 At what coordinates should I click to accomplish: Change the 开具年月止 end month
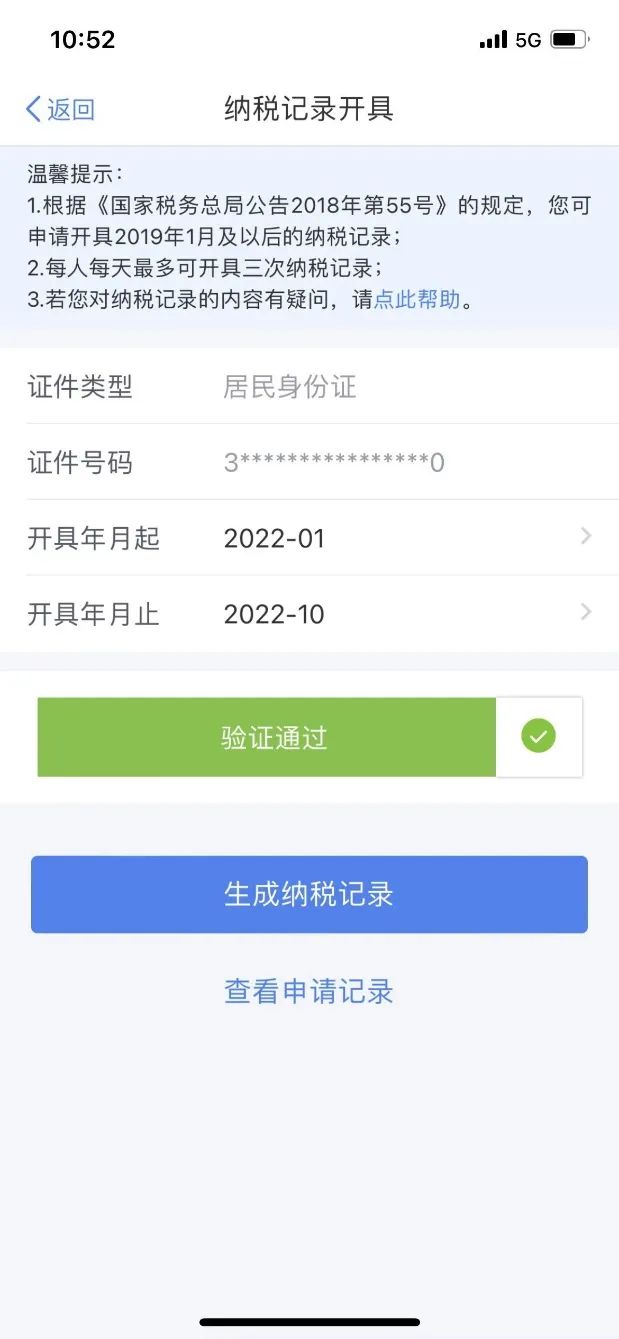(309, 614)
